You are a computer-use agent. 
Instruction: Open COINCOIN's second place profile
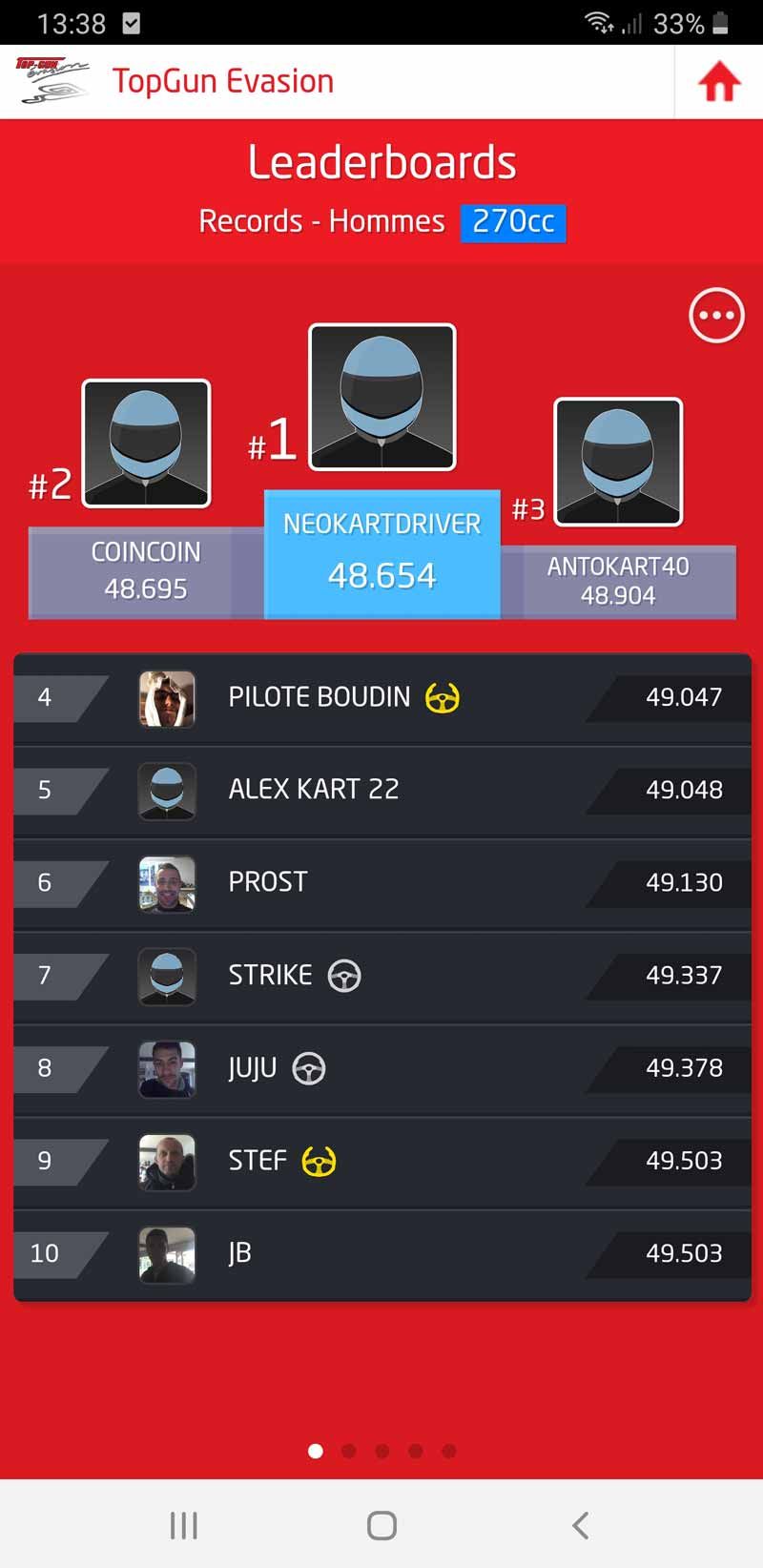146,444
